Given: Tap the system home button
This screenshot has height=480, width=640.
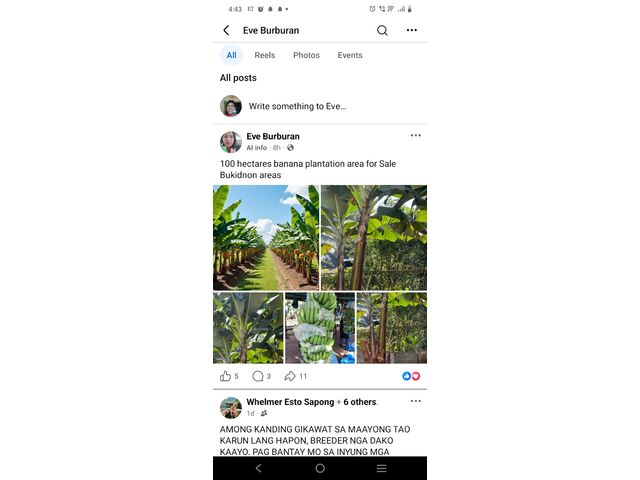Looking at the screenshot, I should (320, 468).
